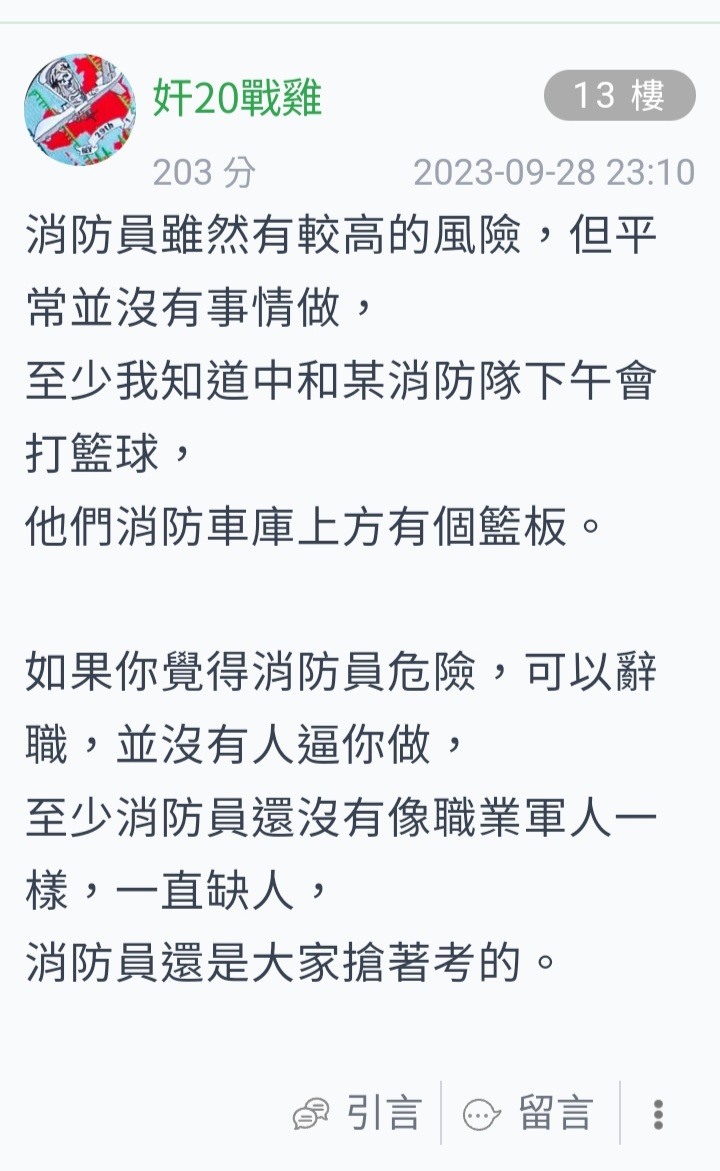Screen dimensions: 720x1171
Task: Tap the 留言 comment button
Action: point(529,1113)
